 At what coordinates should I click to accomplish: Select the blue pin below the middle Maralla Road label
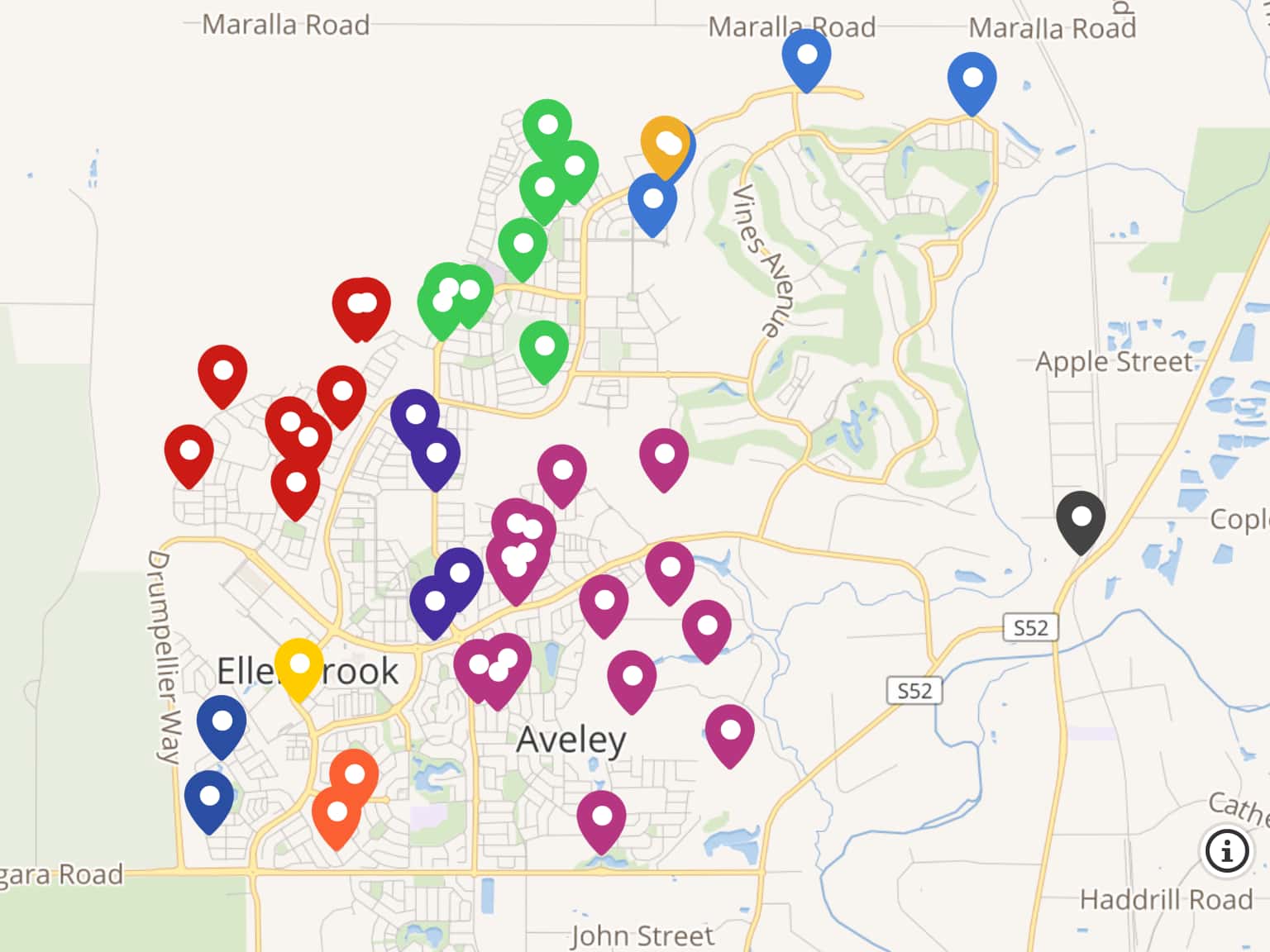tap(806, 56)
